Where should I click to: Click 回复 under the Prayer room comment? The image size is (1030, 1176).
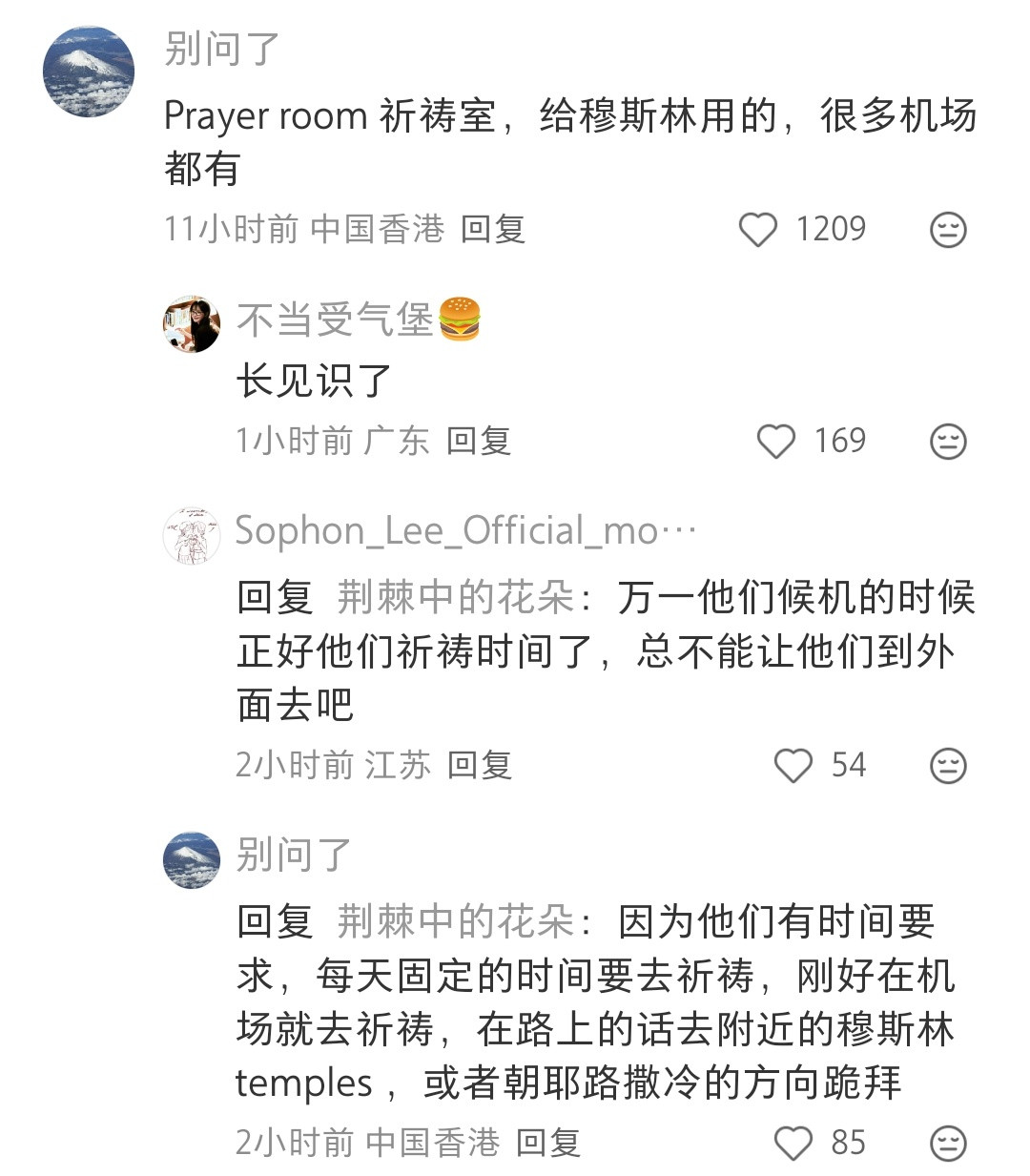click(x=494, y=229)
